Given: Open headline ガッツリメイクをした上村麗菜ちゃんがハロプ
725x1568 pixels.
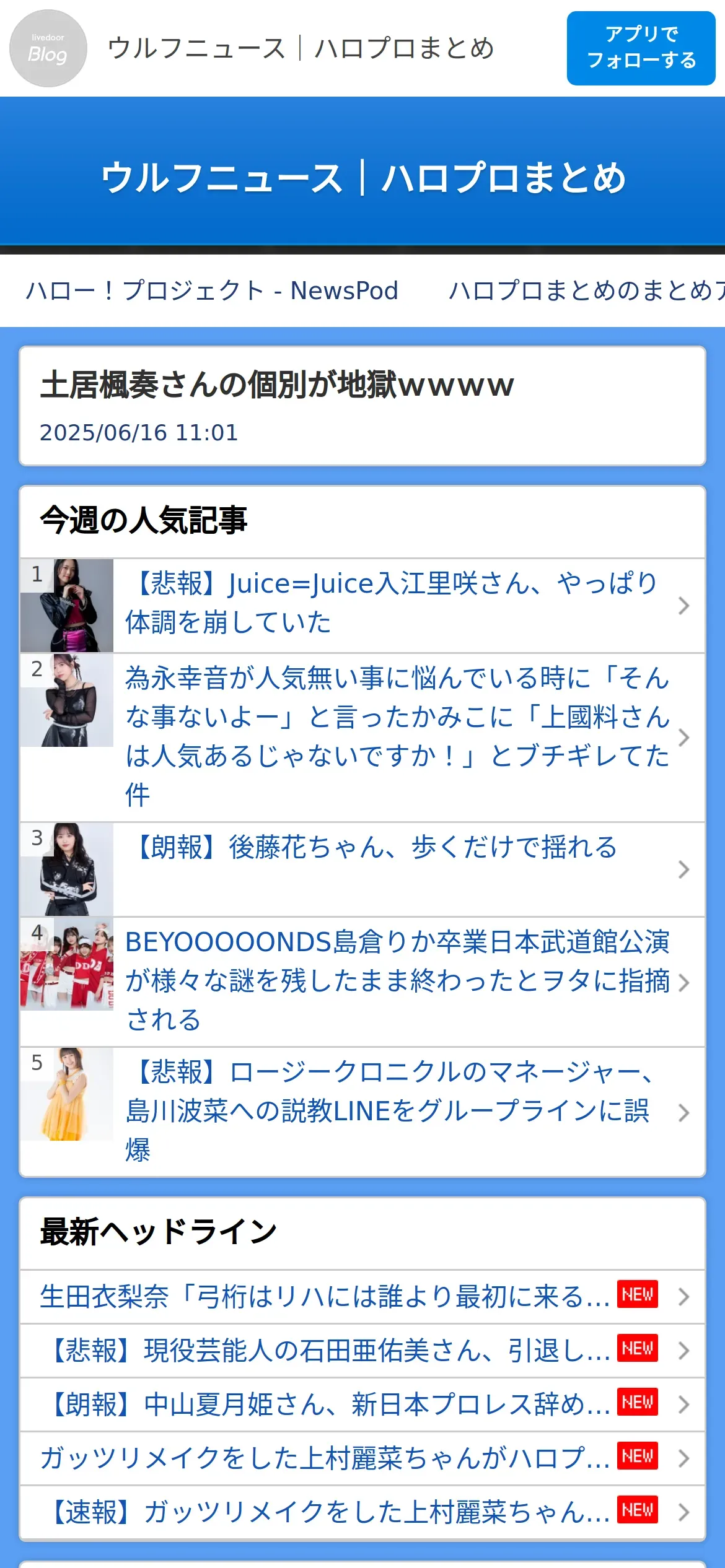Looking at the screenshot, I should [362, 1458].
